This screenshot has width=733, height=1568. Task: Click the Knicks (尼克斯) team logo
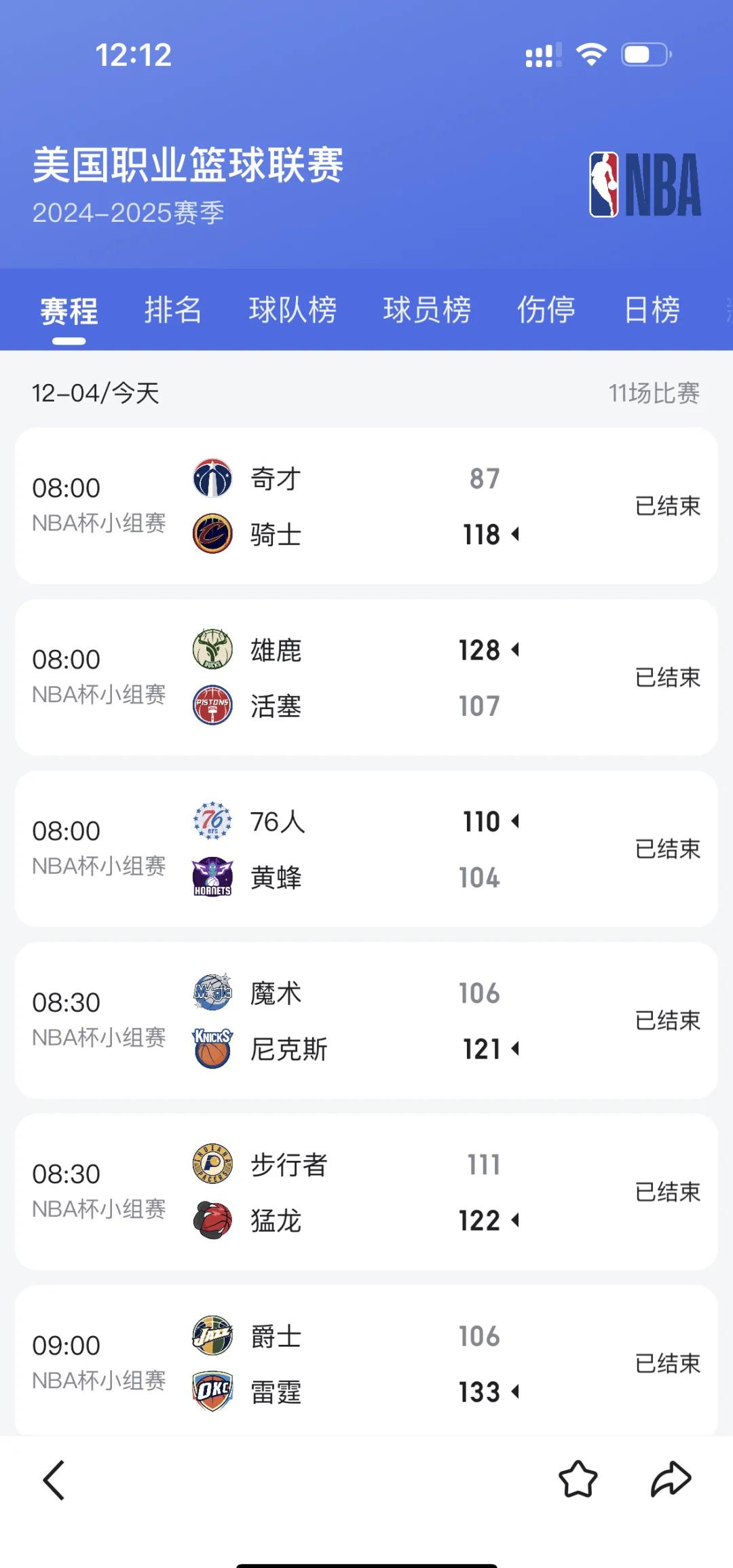coord(212,1048)
